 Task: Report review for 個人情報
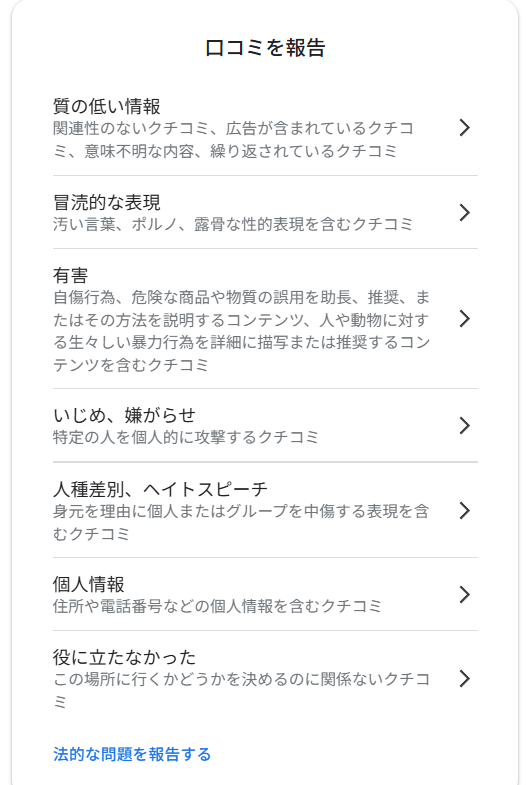pos(265,594)
